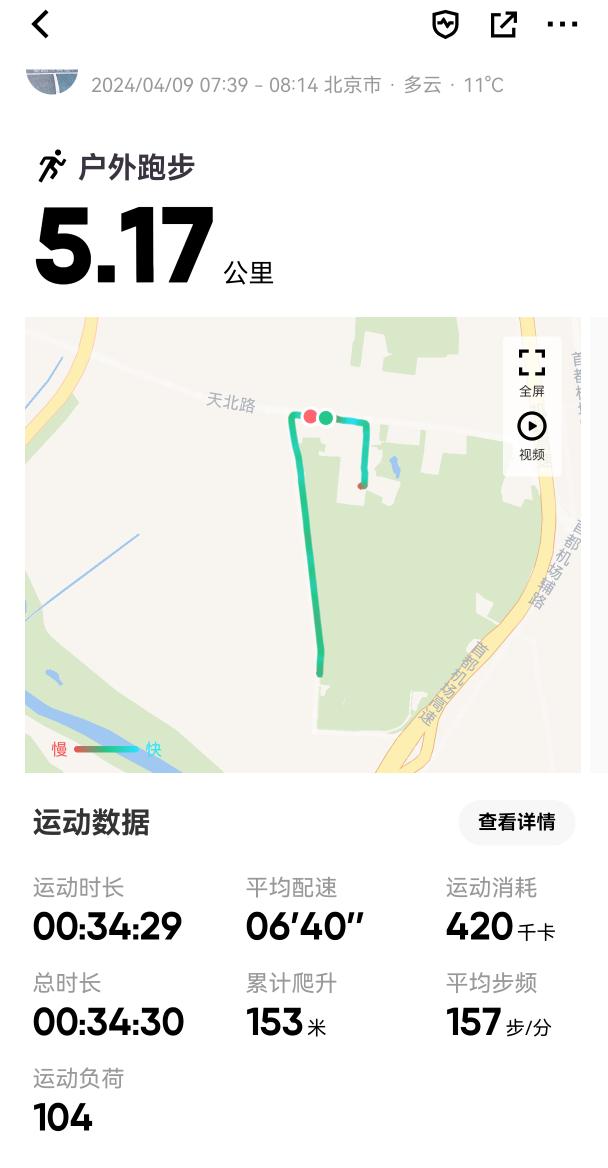
Task: Share this running record
Action: pos(504,25)
